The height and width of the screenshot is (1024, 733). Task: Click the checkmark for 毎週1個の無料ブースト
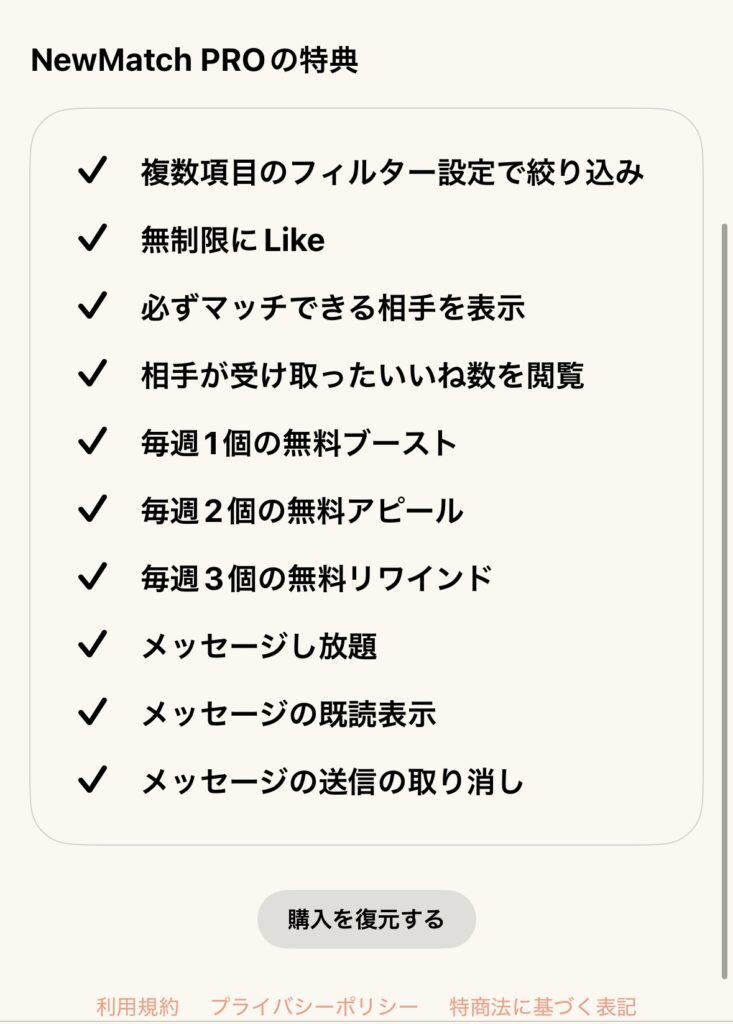click(x=95, y=440)
